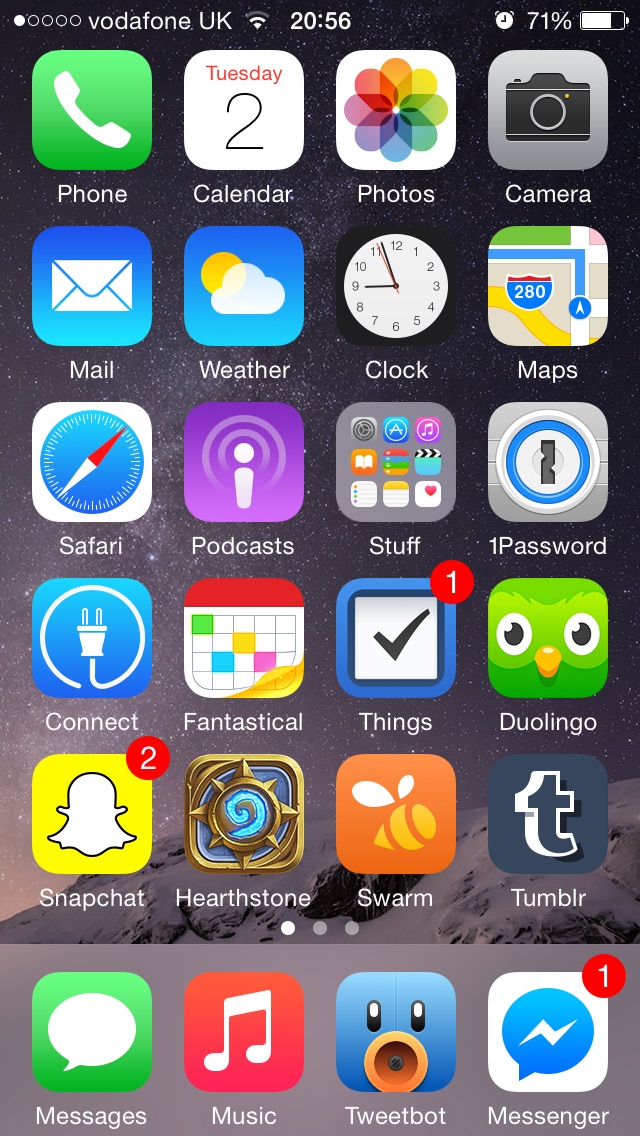Launch Hearthstone game
This screenshot has width=640, height=1136.
[x=244, y=814]
